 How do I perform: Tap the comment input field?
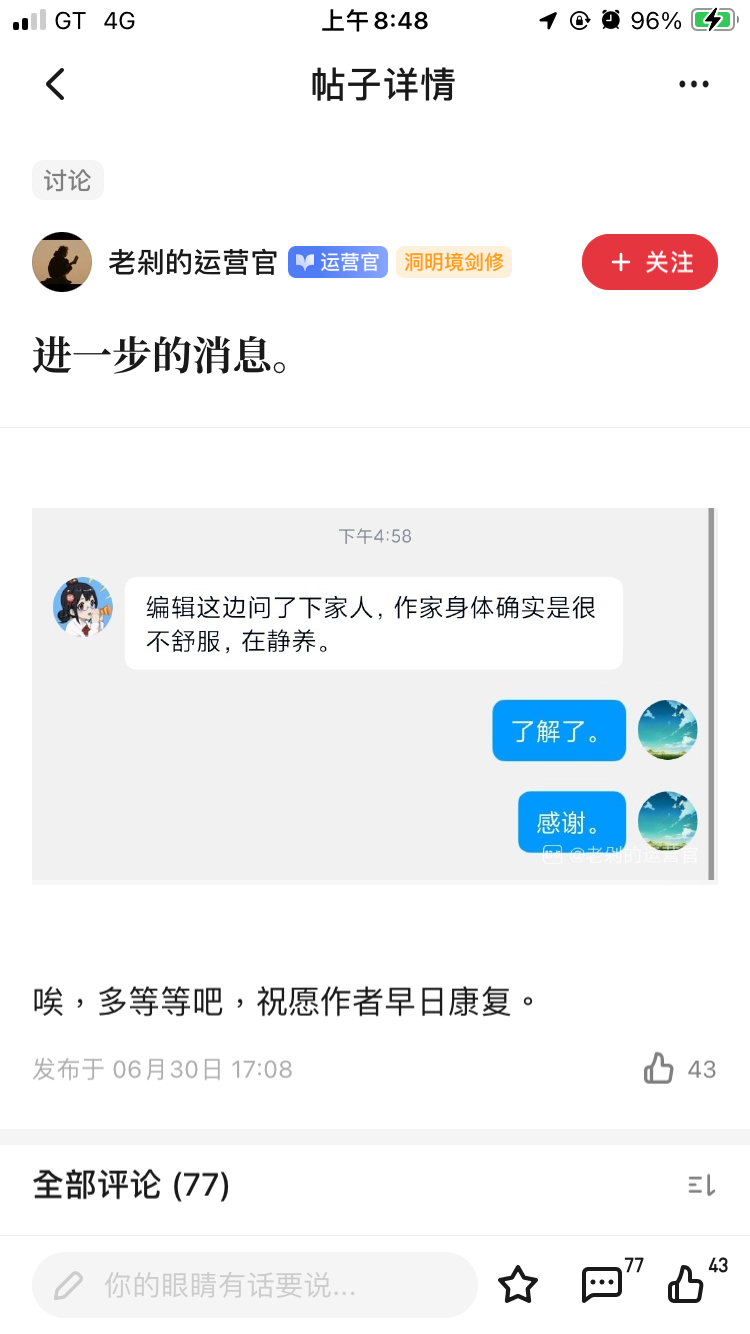[x=255, y=1285]
